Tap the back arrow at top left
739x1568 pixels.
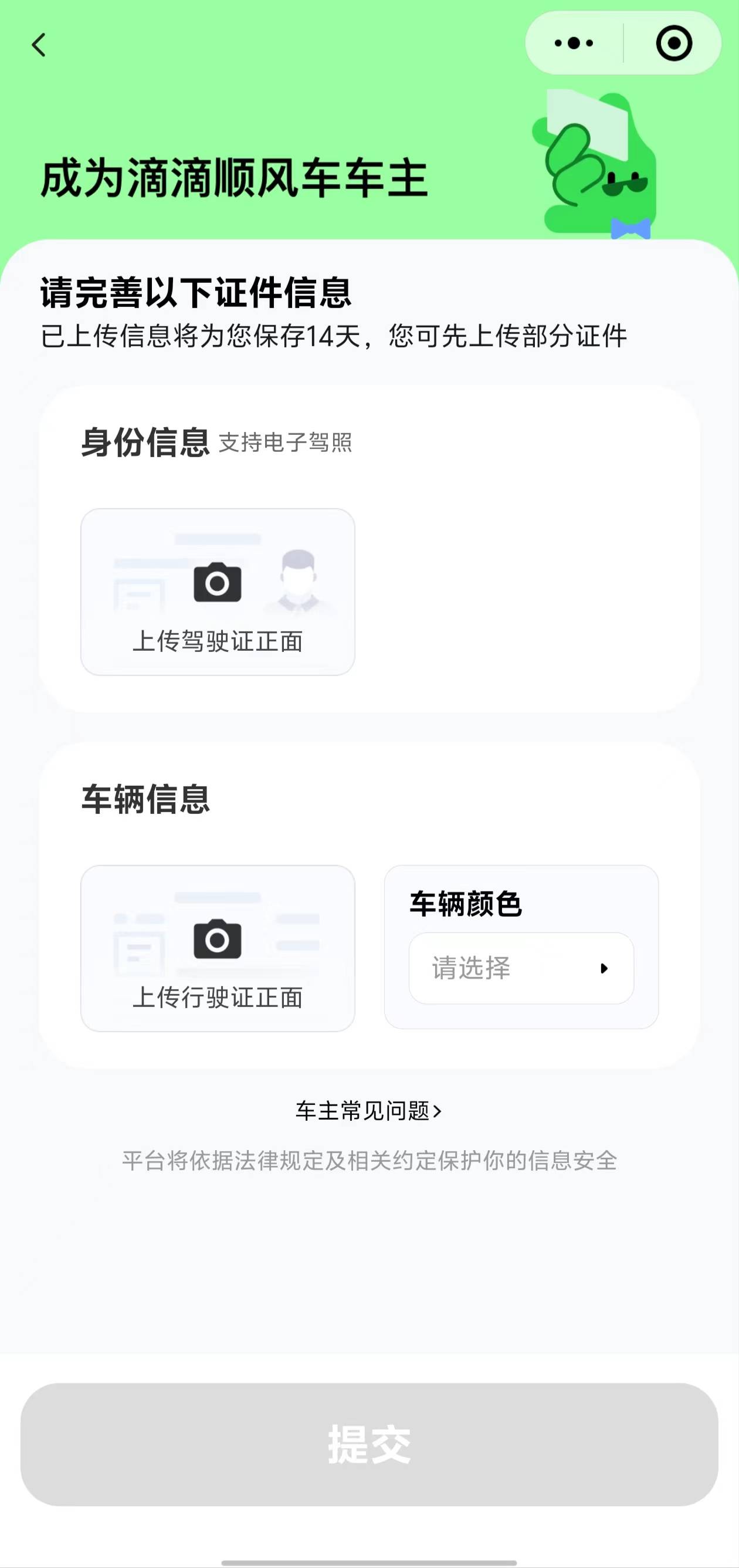[39, 46]
